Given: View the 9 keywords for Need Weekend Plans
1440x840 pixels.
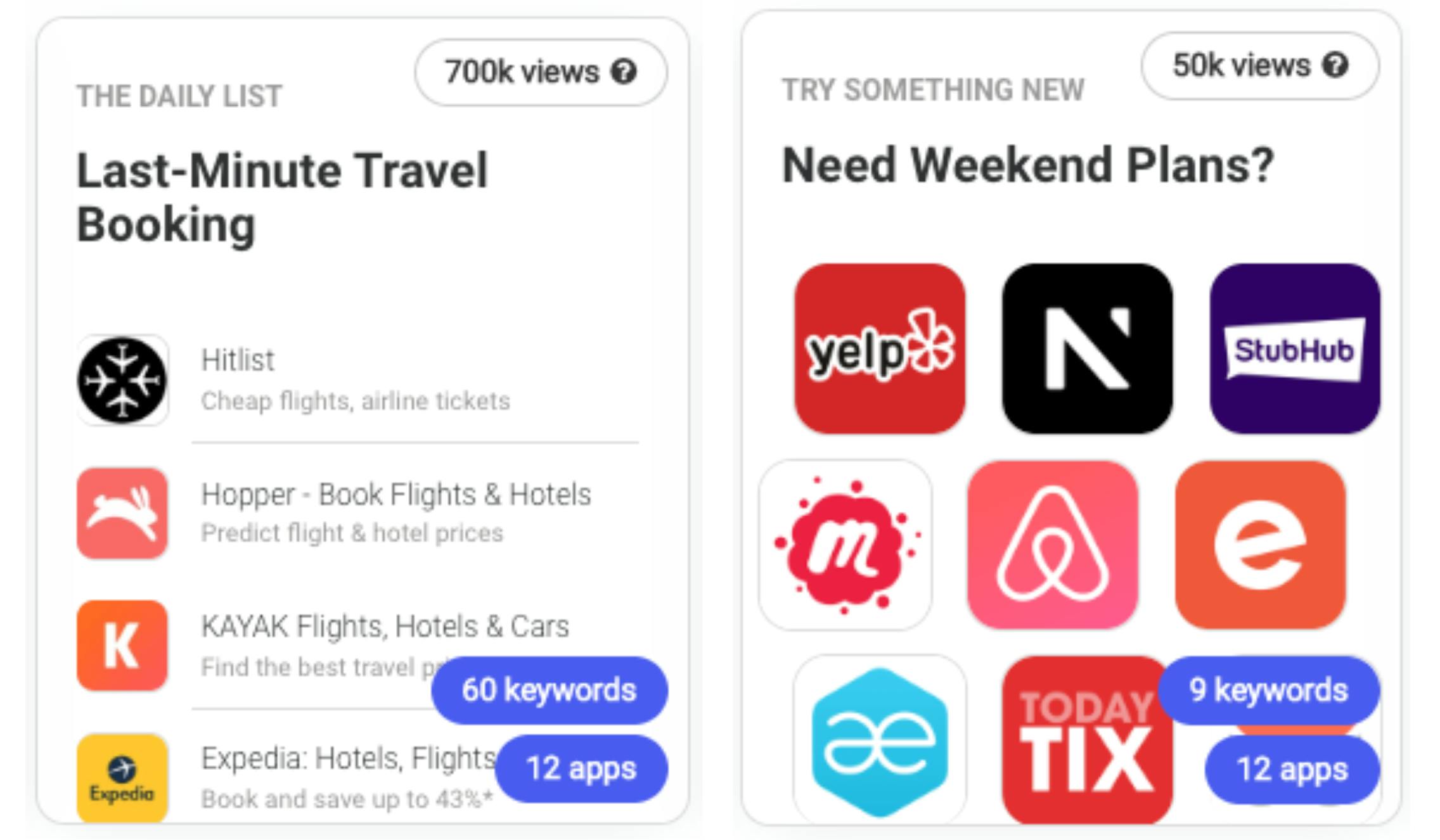Looking at the screenshot, I should point(1268,690).
